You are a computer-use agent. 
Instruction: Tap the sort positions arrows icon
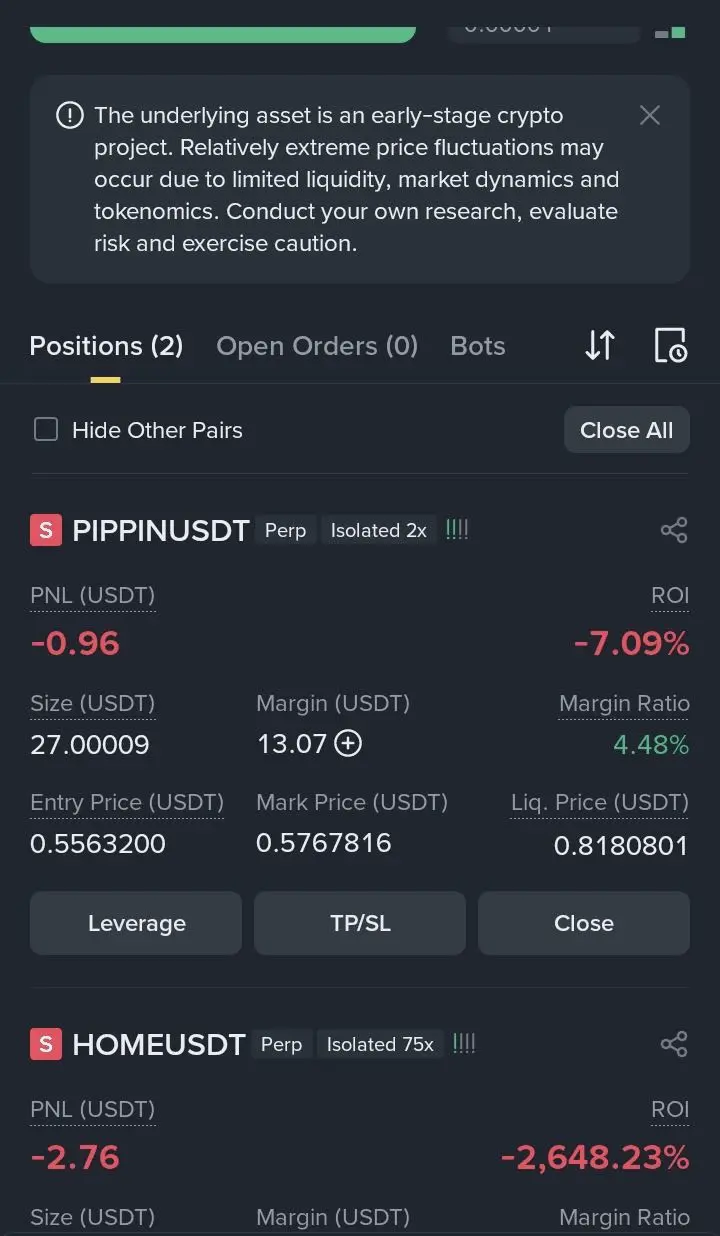(600, 345)
